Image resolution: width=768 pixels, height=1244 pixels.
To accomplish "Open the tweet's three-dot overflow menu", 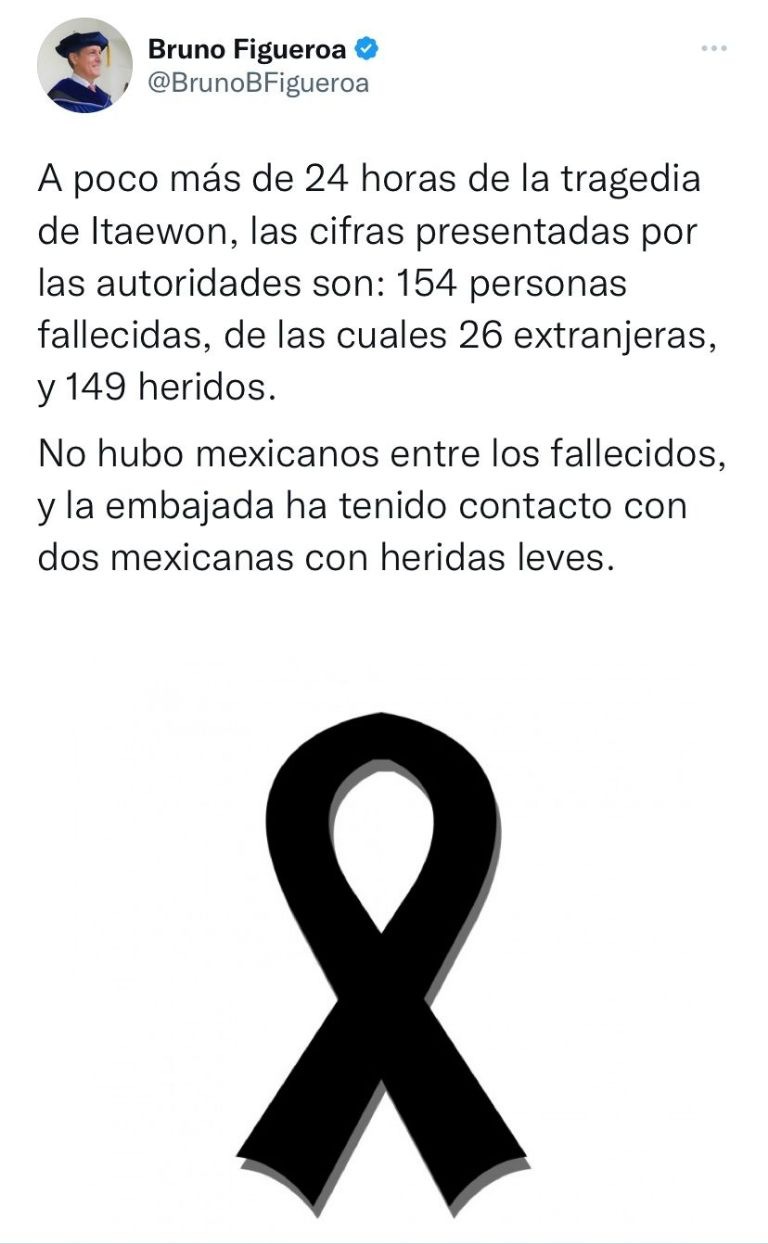I will pos(712,48).
